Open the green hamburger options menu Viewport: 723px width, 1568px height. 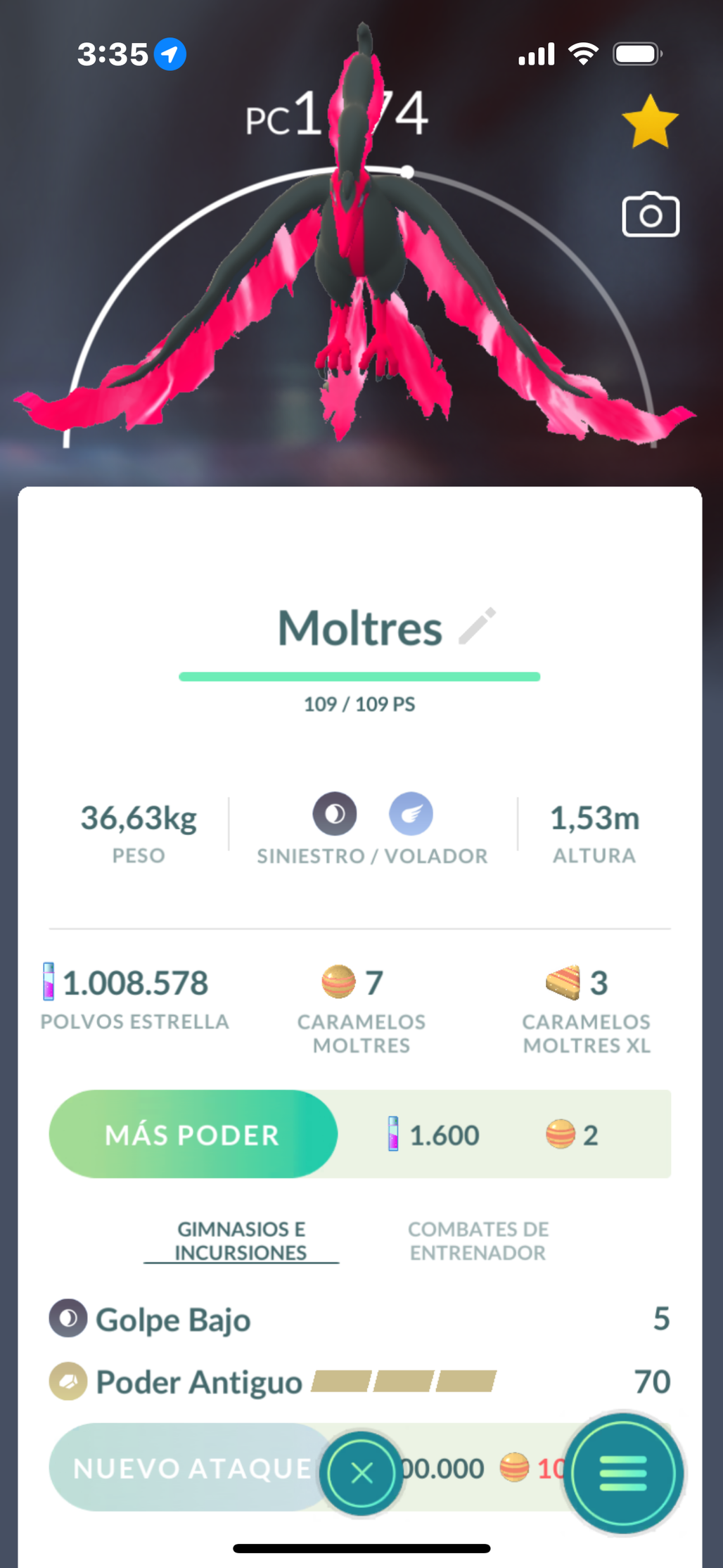(x=622, y=1472)
